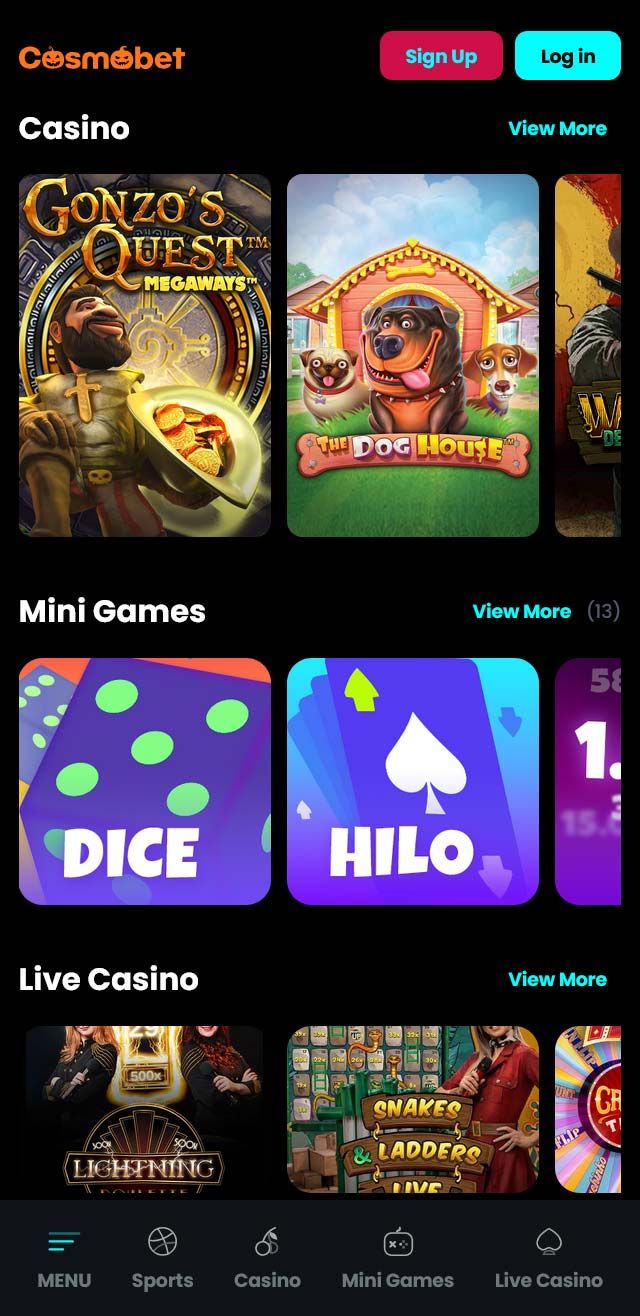Open Gonzo's Quest Megaways game
The height and width of the screenshot is (1316, 640).
(145, 355)
